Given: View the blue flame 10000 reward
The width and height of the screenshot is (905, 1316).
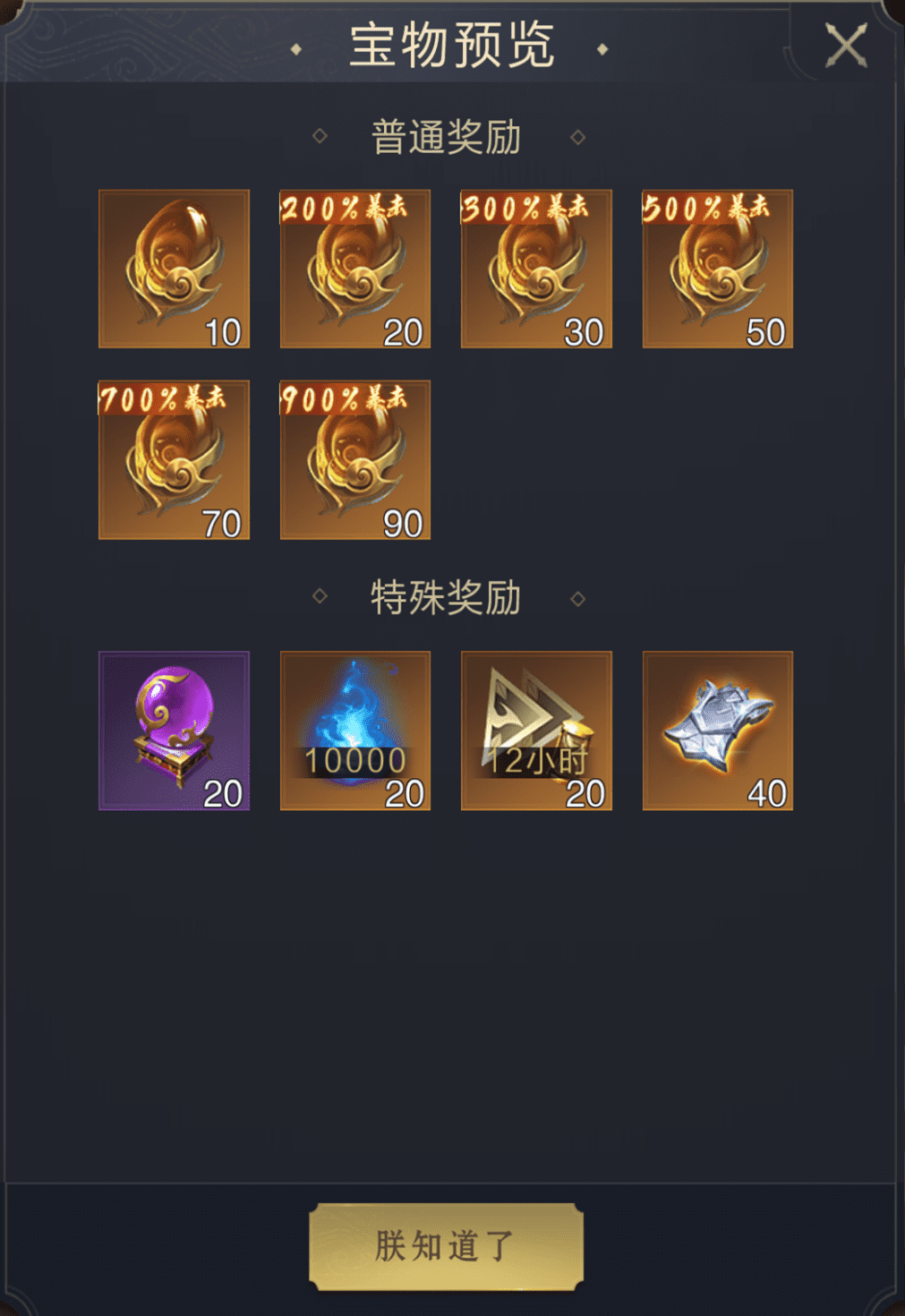Looking at the screenshot, I should [x=354, y=731].
